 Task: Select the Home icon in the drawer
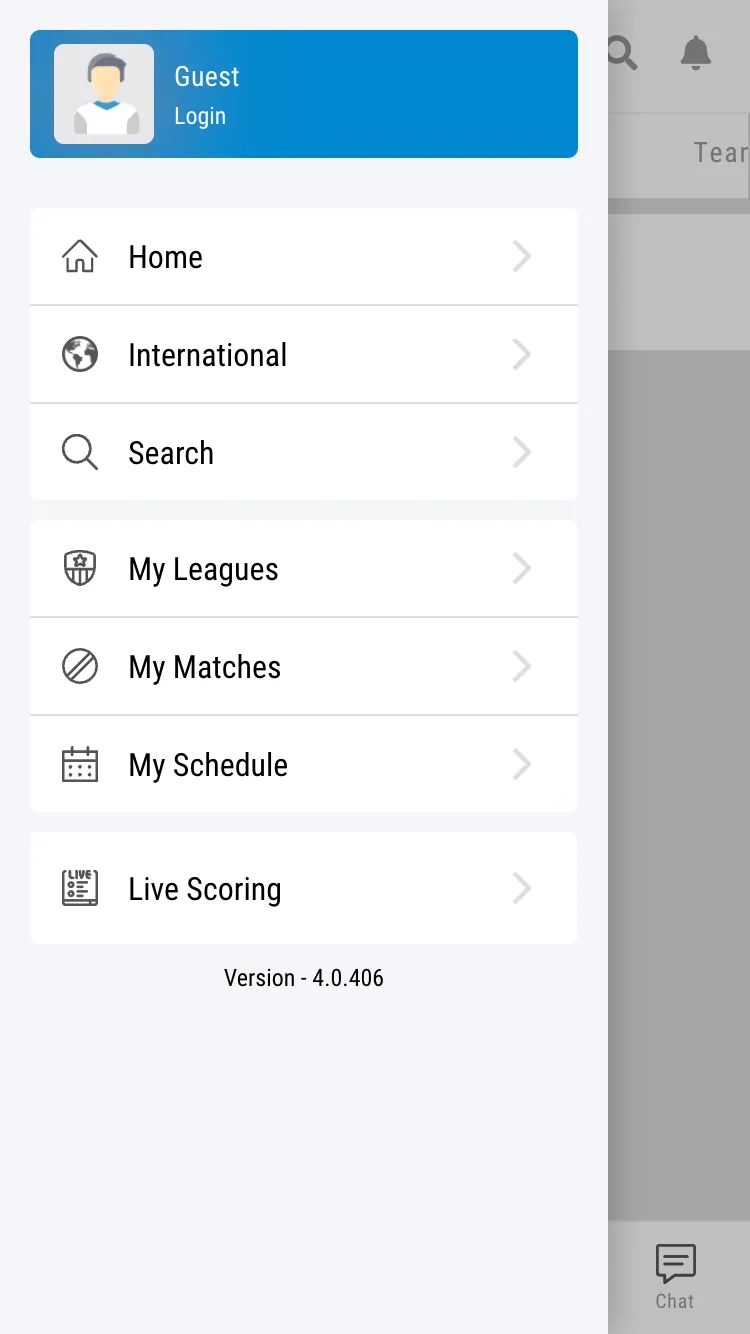pos(79,256)
